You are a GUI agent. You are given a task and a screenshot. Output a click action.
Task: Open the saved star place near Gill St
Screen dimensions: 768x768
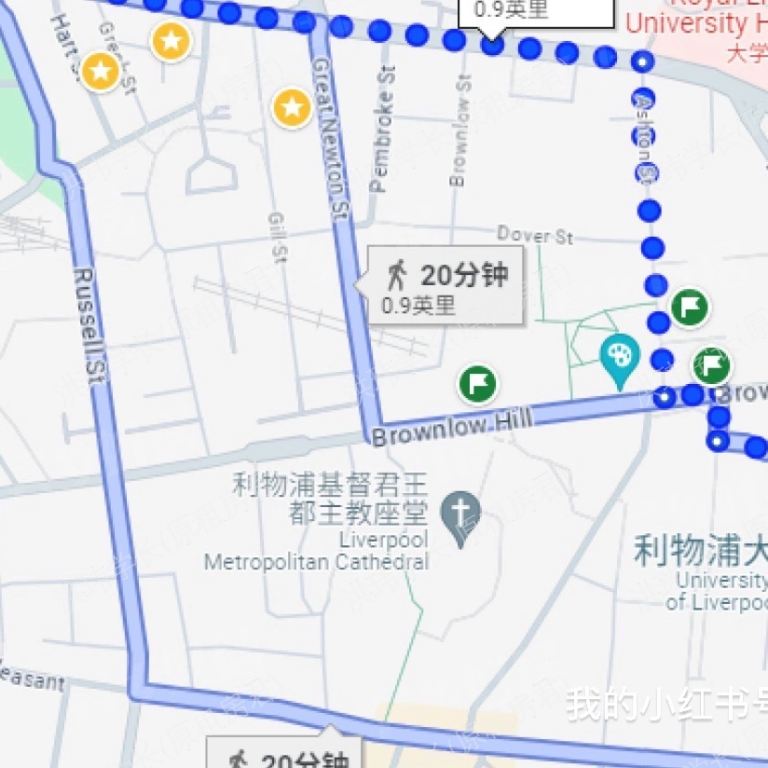pyautogui.click(x=292, y=108)
